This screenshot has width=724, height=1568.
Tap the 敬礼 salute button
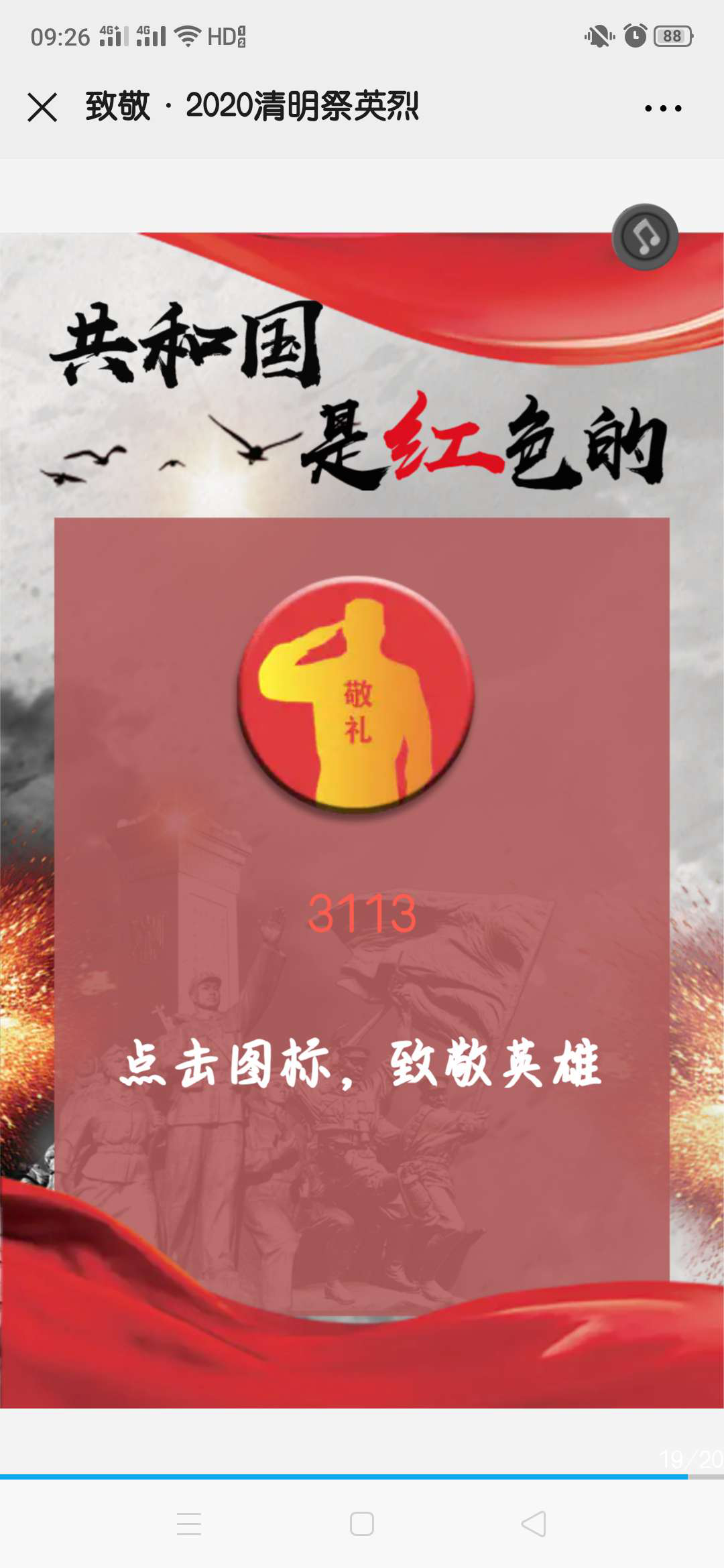[x=356, y=695]
